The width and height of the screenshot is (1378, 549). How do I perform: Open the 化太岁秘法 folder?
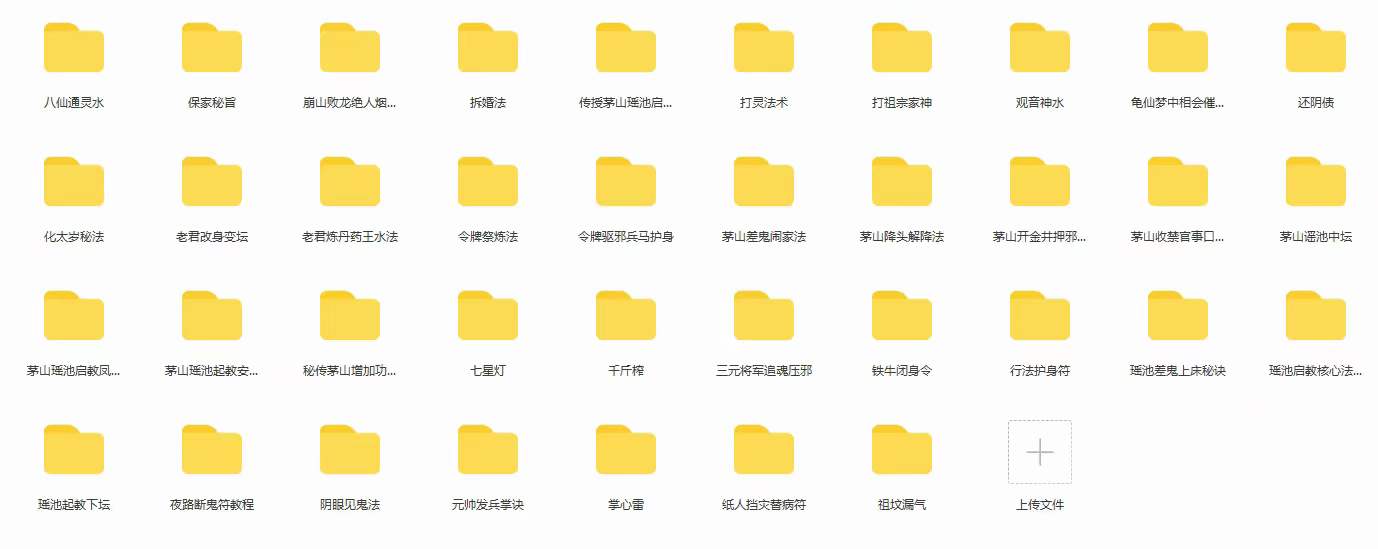[74, 182]
